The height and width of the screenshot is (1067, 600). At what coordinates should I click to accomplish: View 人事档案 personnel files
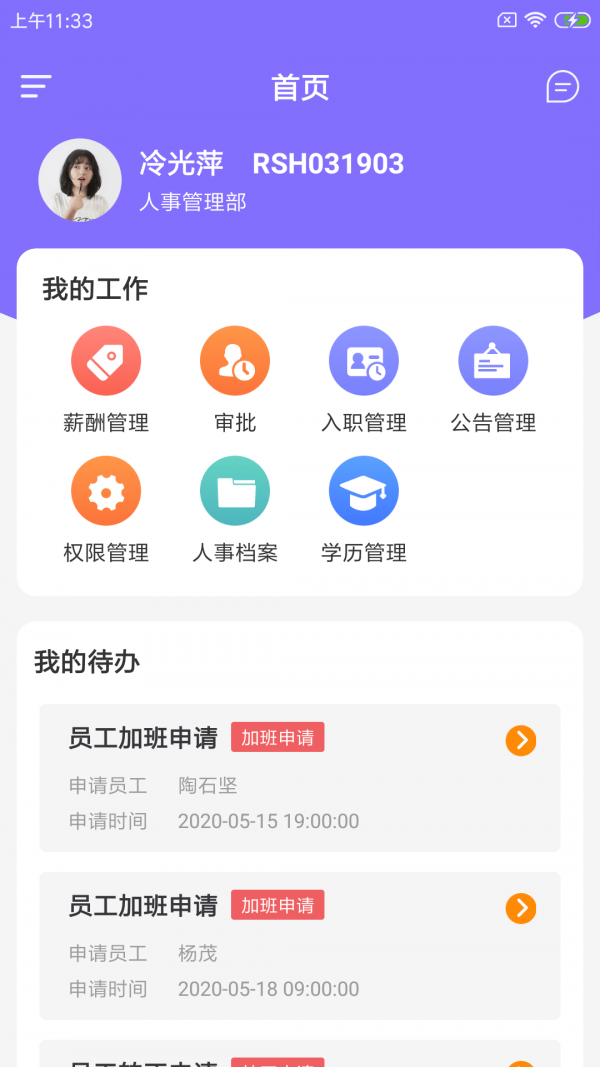[235, 490]
